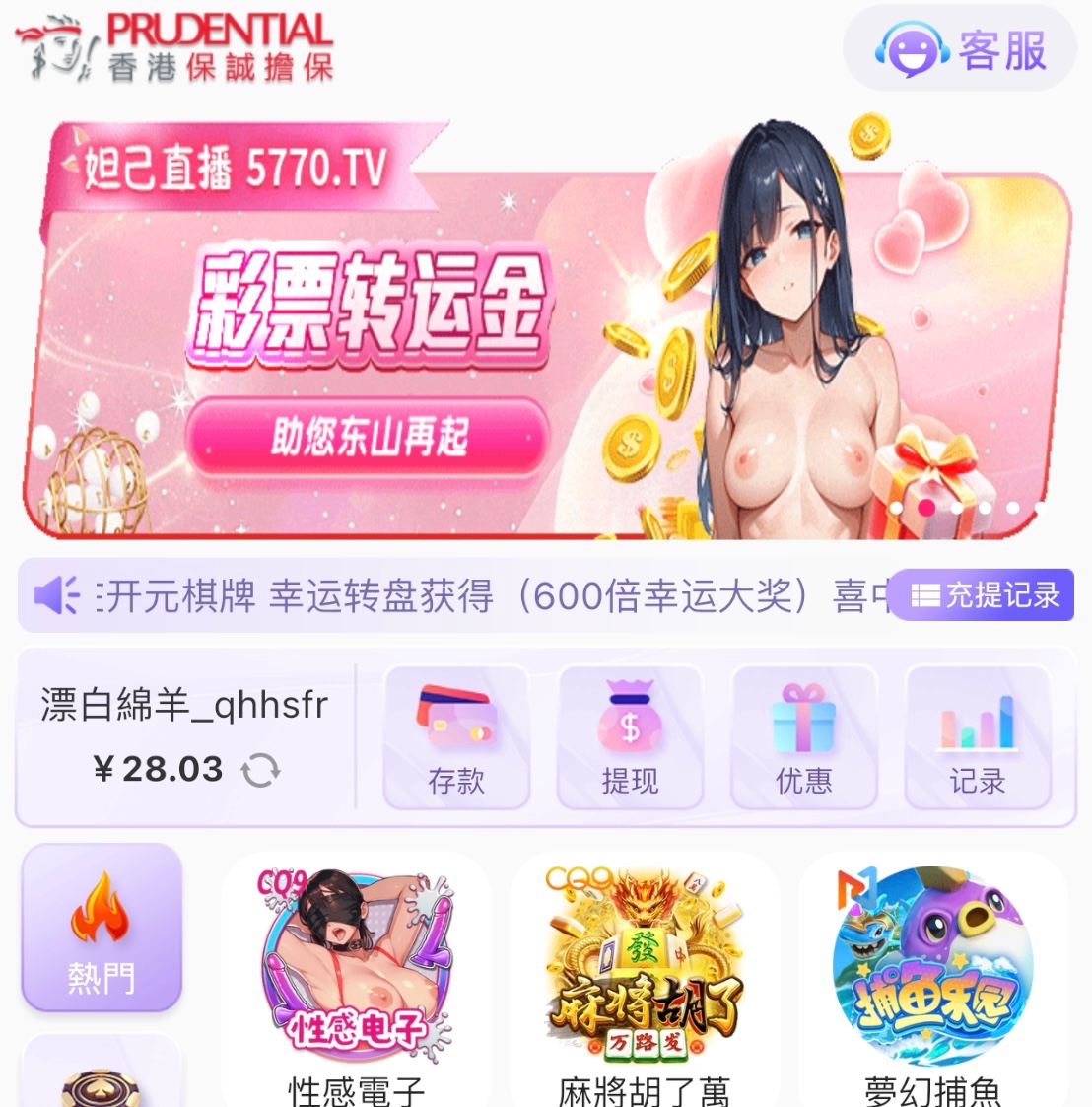
Task: Open 充提记录 transaction records
Action: pyautogui.click(x=984, y=595)
